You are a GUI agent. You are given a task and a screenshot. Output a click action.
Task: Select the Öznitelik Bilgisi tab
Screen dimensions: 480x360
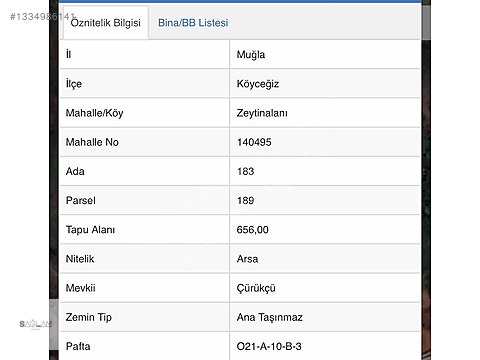point(106,23)
